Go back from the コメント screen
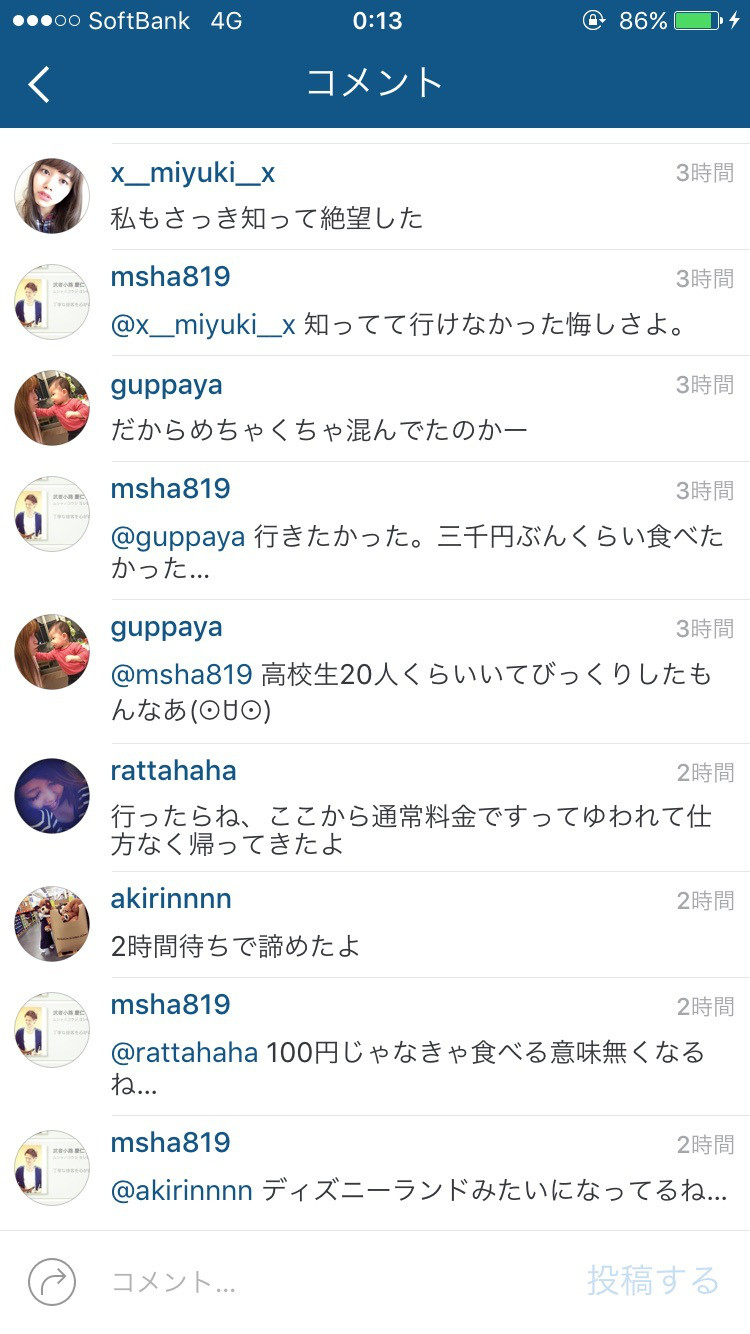This screenshot has width=750, height=1334. coord(39,84)
